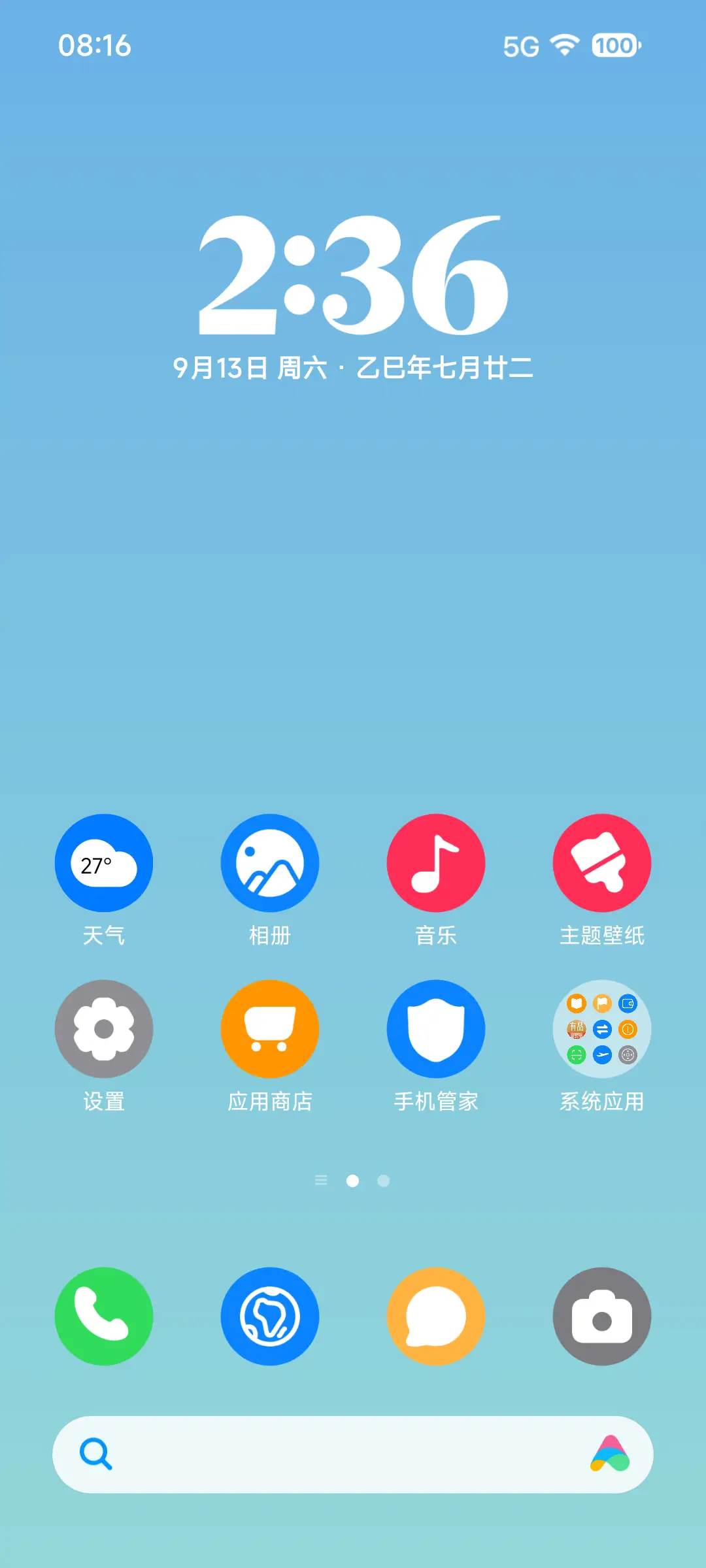
Task: Tap the magnifier icon in the search bar
Action: click(x=95, y=1454)
